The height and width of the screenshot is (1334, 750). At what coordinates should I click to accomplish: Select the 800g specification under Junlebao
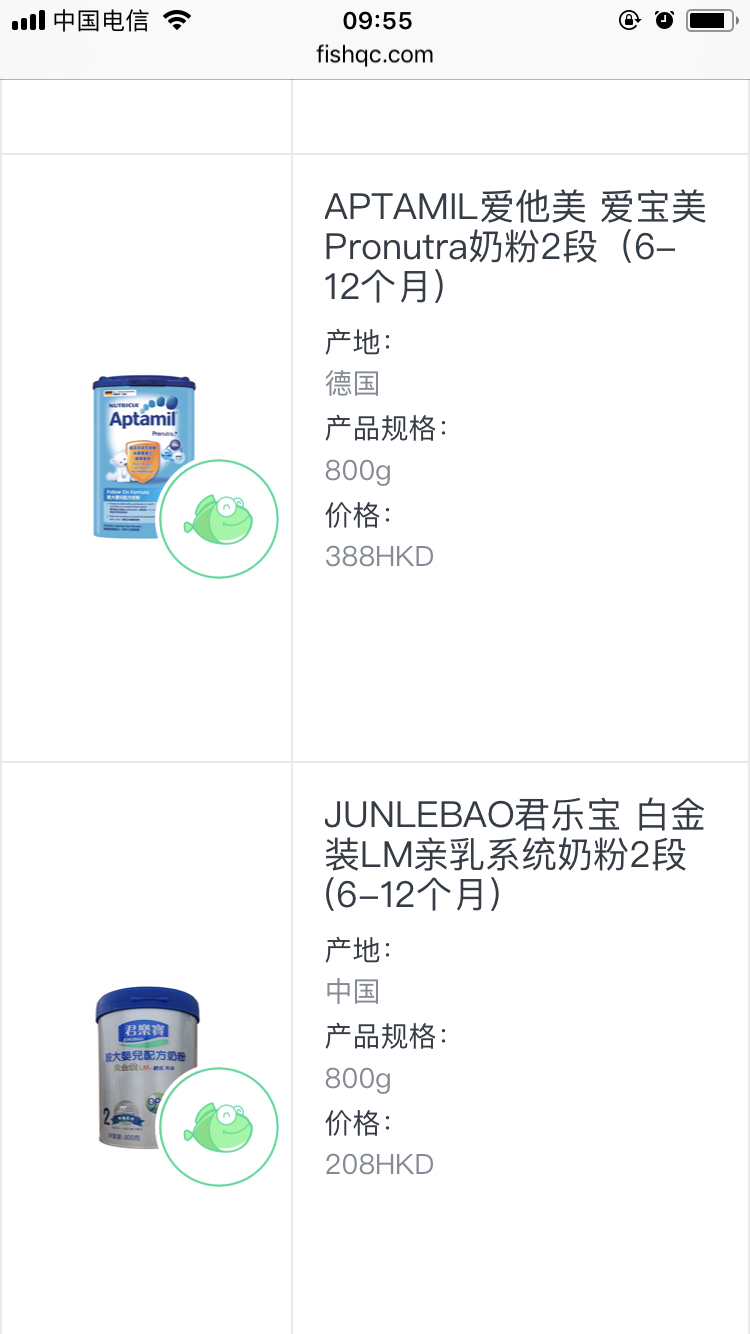click(x=358, y=1078)
